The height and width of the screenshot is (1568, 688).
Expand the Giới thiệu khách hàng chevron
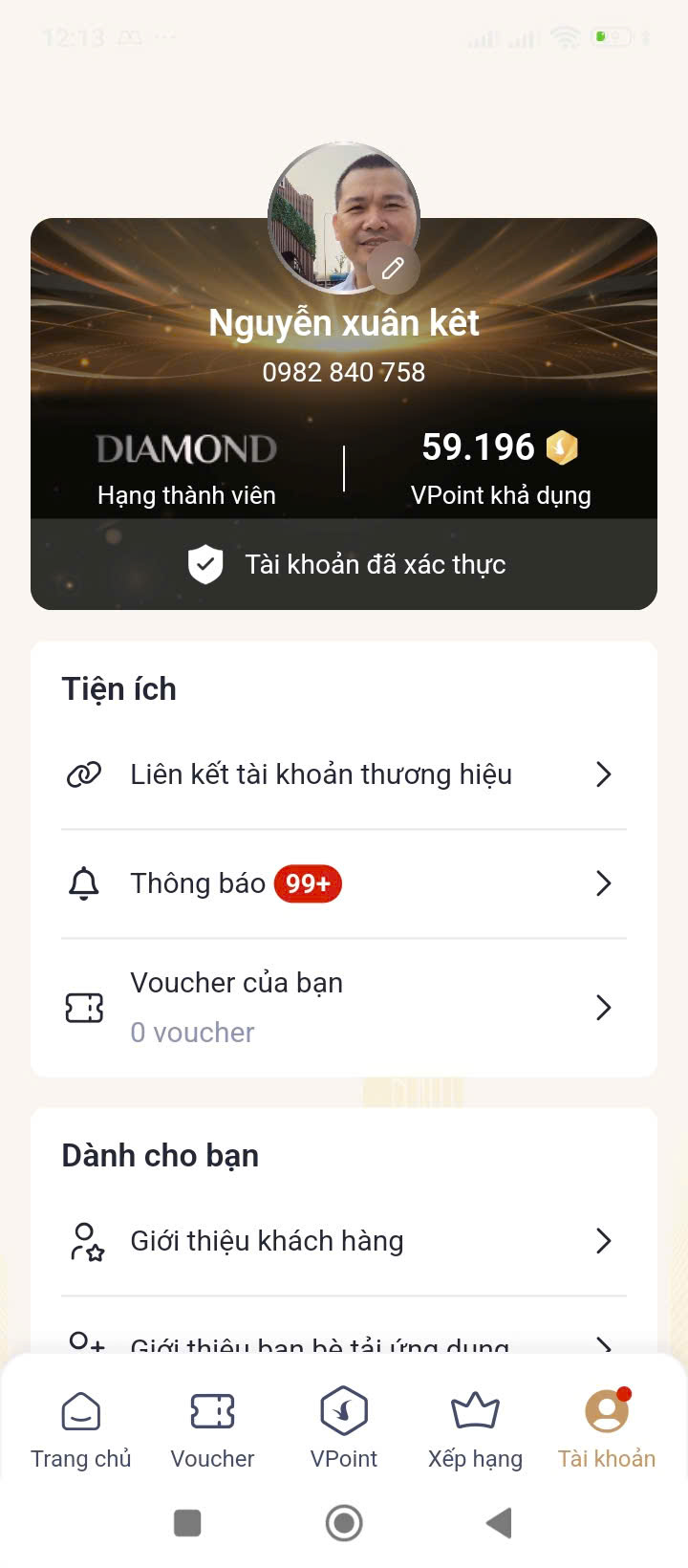click(x=603, y=1240)
